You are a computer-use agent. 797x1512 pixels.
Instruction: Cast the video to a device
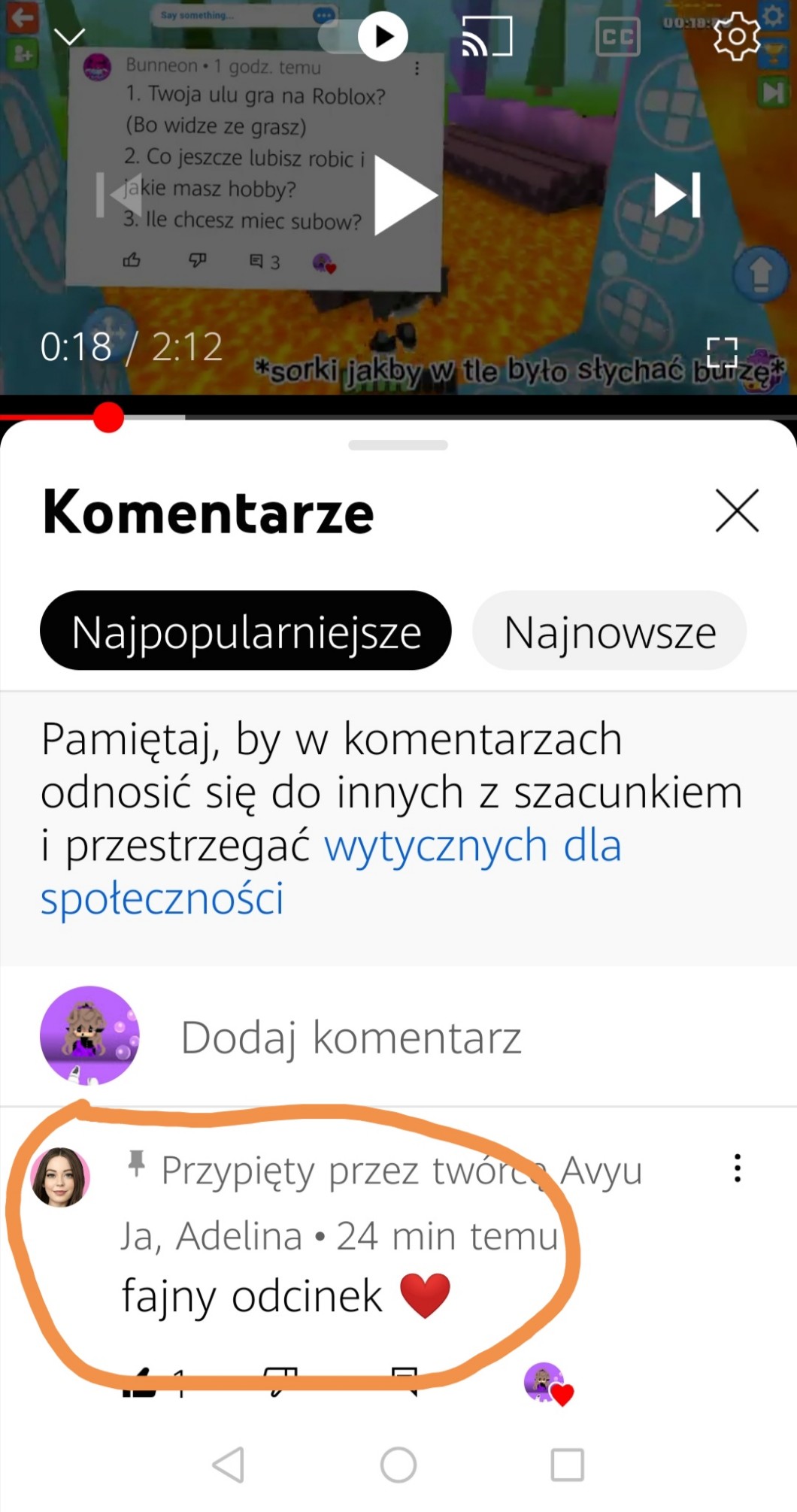coord(486,36)
